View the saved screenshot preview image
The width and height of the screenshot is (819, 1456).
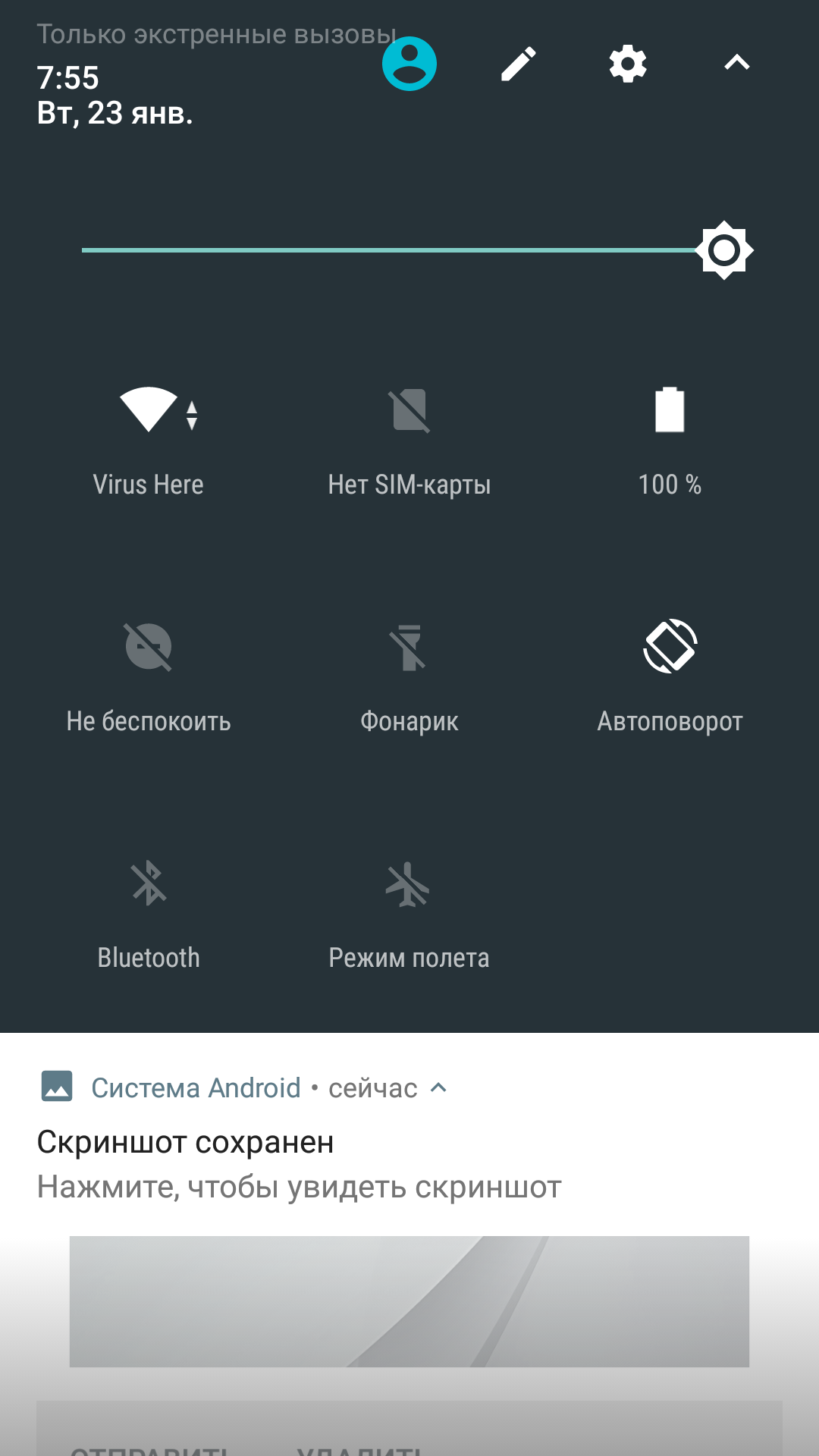coord(409,1301)
